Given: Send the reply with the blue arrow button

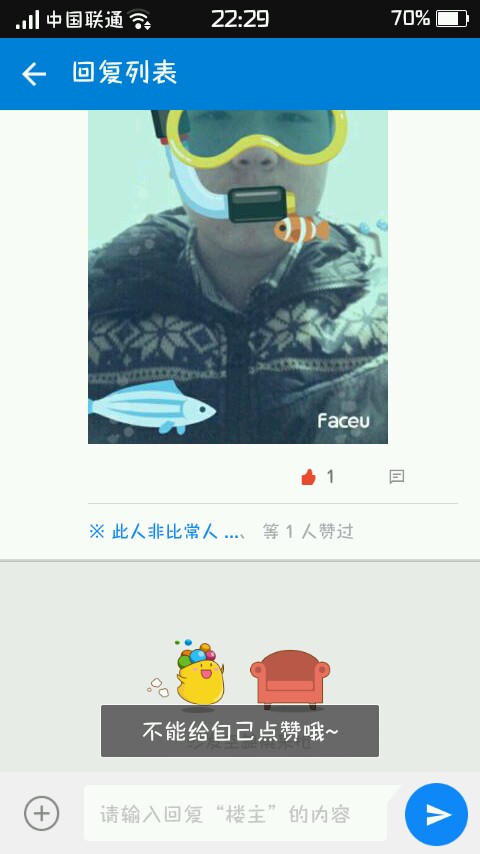Looking at the screenshot, I should [x=436, y=814].
